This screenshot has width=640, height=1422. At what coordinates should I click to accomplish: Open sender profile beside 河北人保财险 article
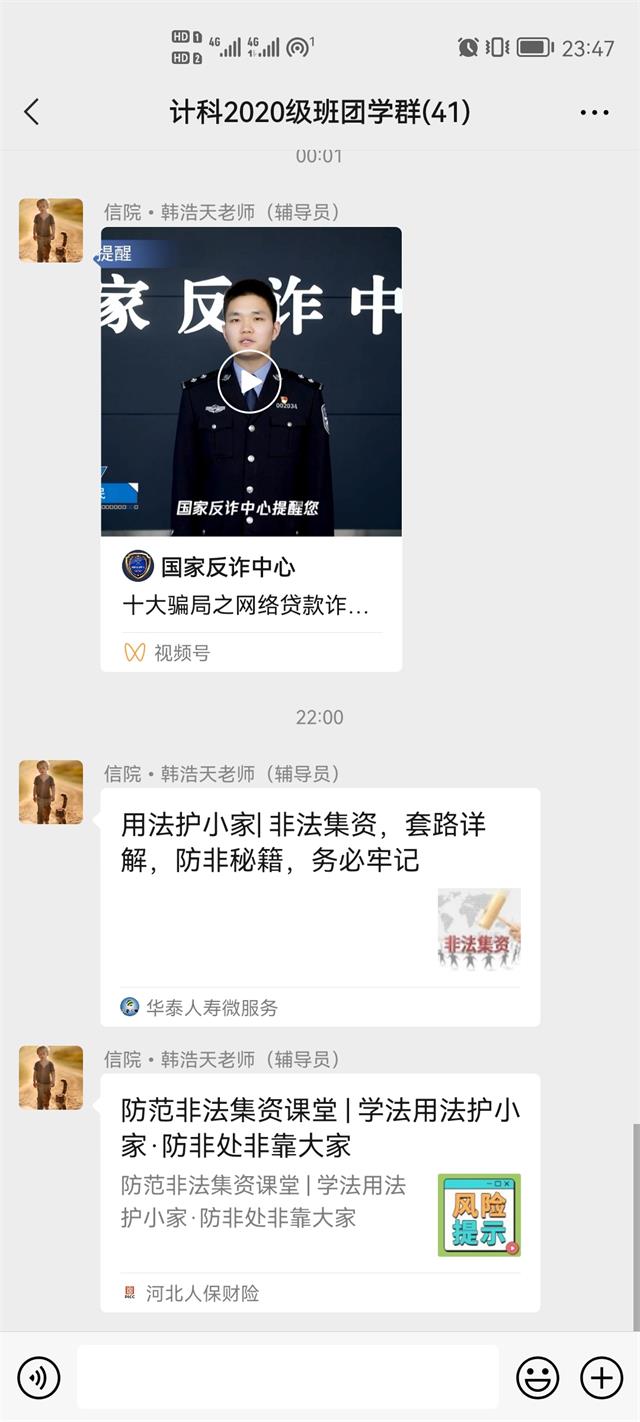point(51,1077)
